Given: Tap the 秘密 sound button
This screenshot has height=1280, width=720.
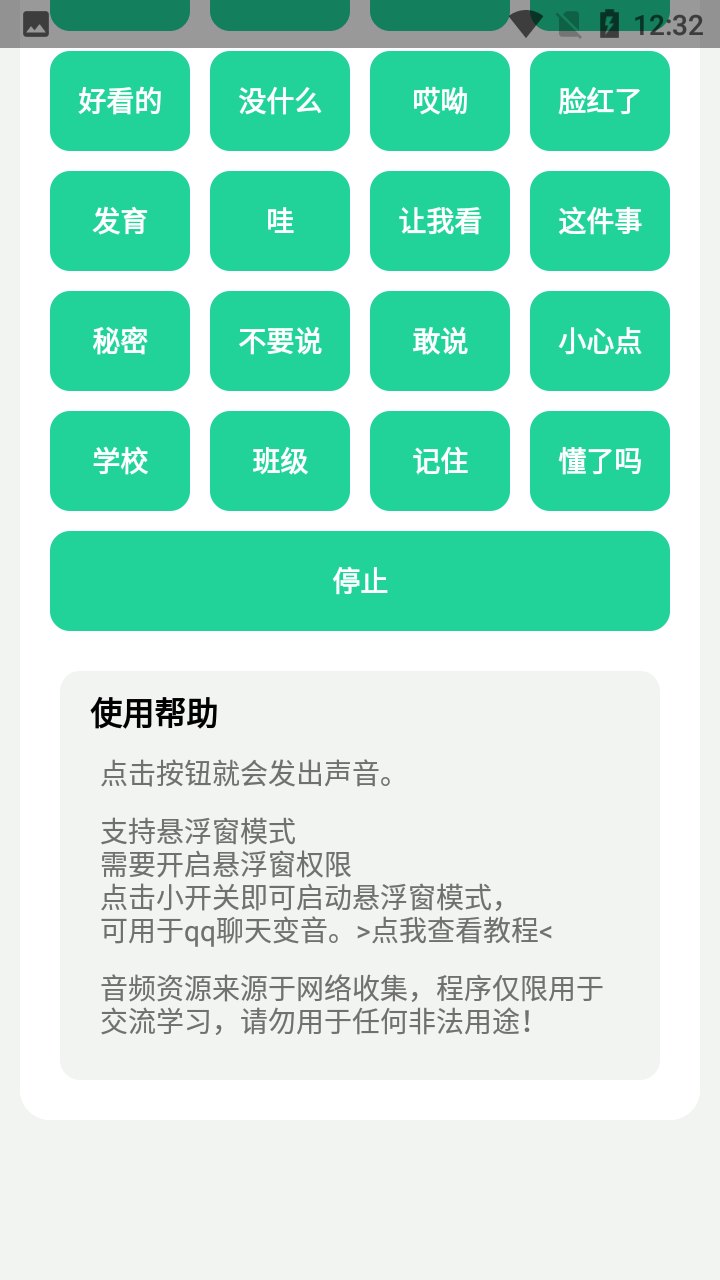Looking at the screenshot, I should [120, 341].
